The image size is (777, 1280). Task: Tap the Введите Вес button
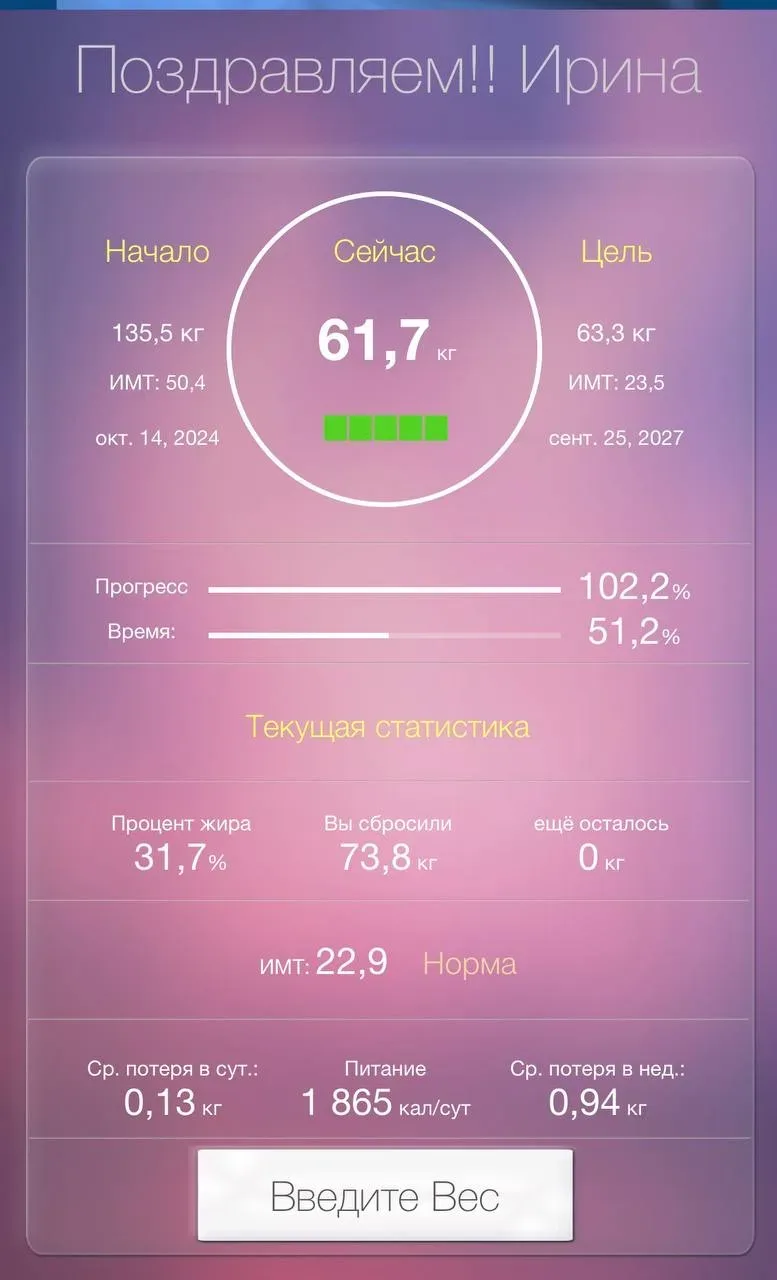point(385,1196)
